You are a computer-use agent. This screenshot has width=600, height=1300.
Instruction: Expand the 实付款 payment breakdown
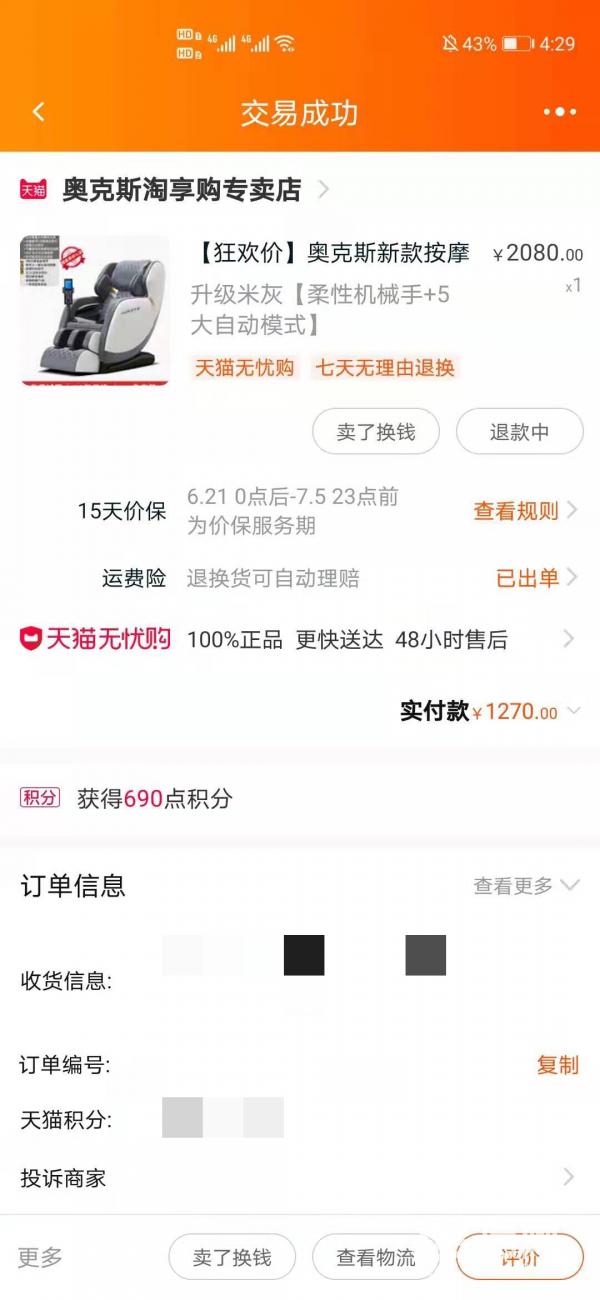click(x=573, y=711)
